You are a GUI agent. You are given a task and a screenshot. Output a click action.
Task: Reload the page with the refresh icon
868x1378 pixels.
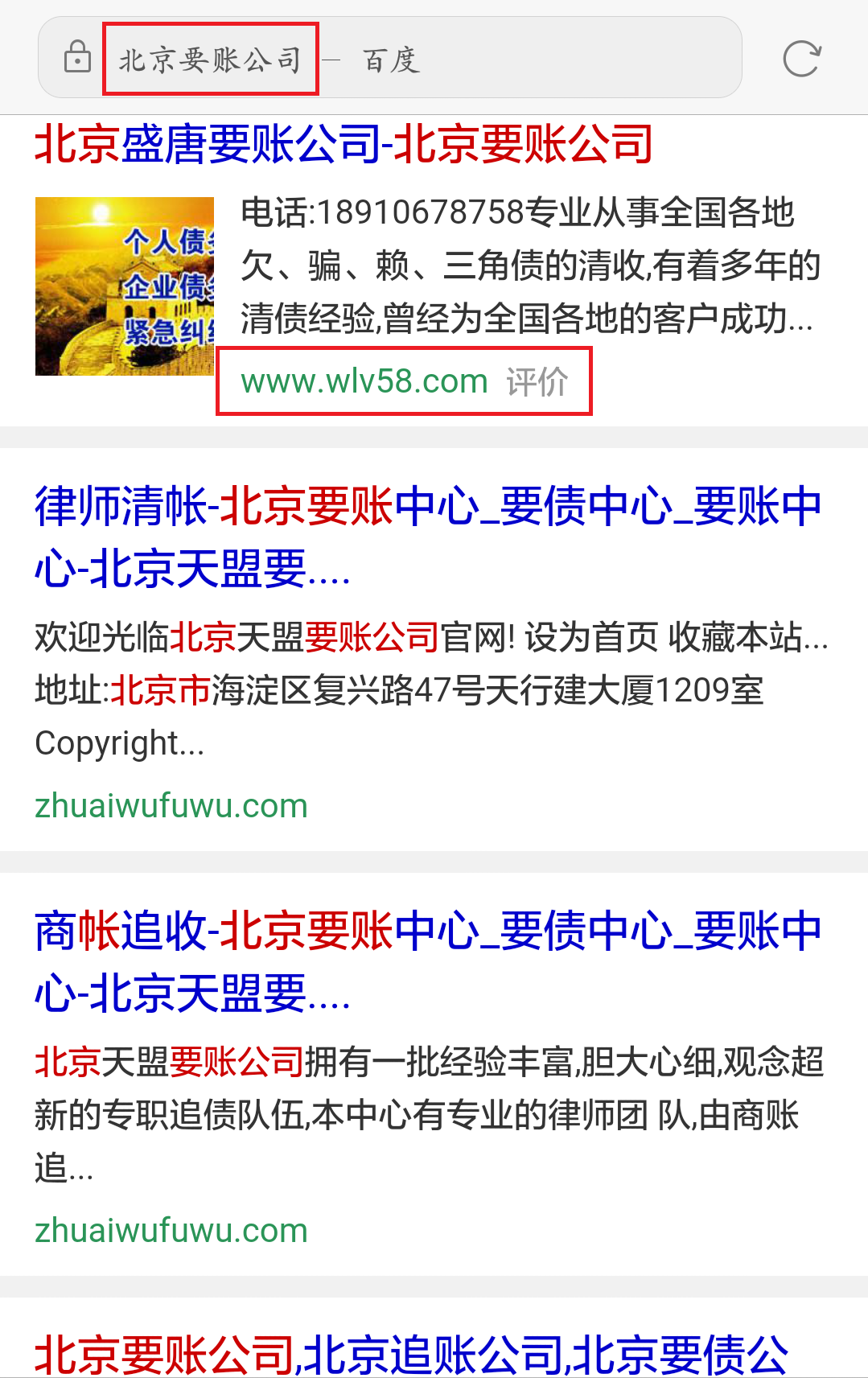tap(801, 59)
